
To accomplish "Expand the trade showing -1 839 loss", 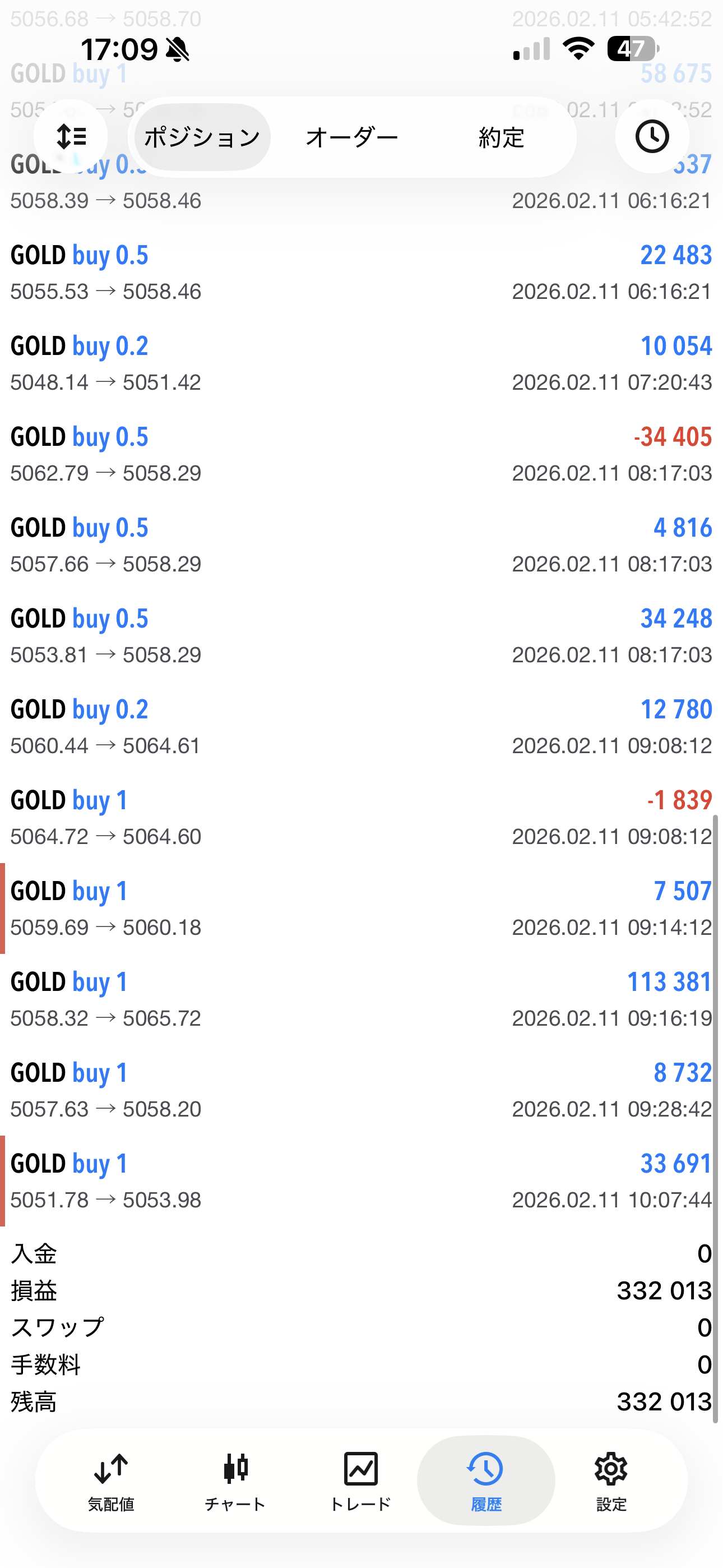I will (361, 818).
